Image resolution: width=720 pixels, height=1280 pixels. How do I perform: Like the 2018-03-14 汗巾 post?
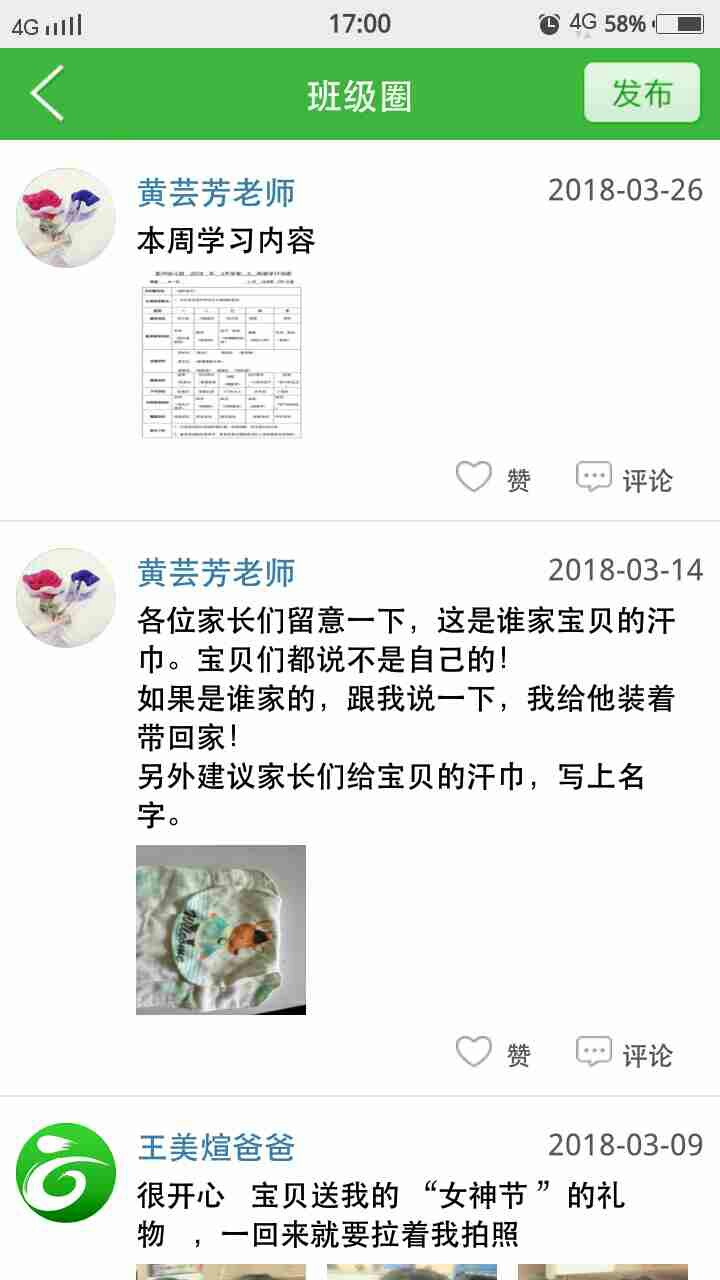pyautogui.click(x=493, y=1053)
